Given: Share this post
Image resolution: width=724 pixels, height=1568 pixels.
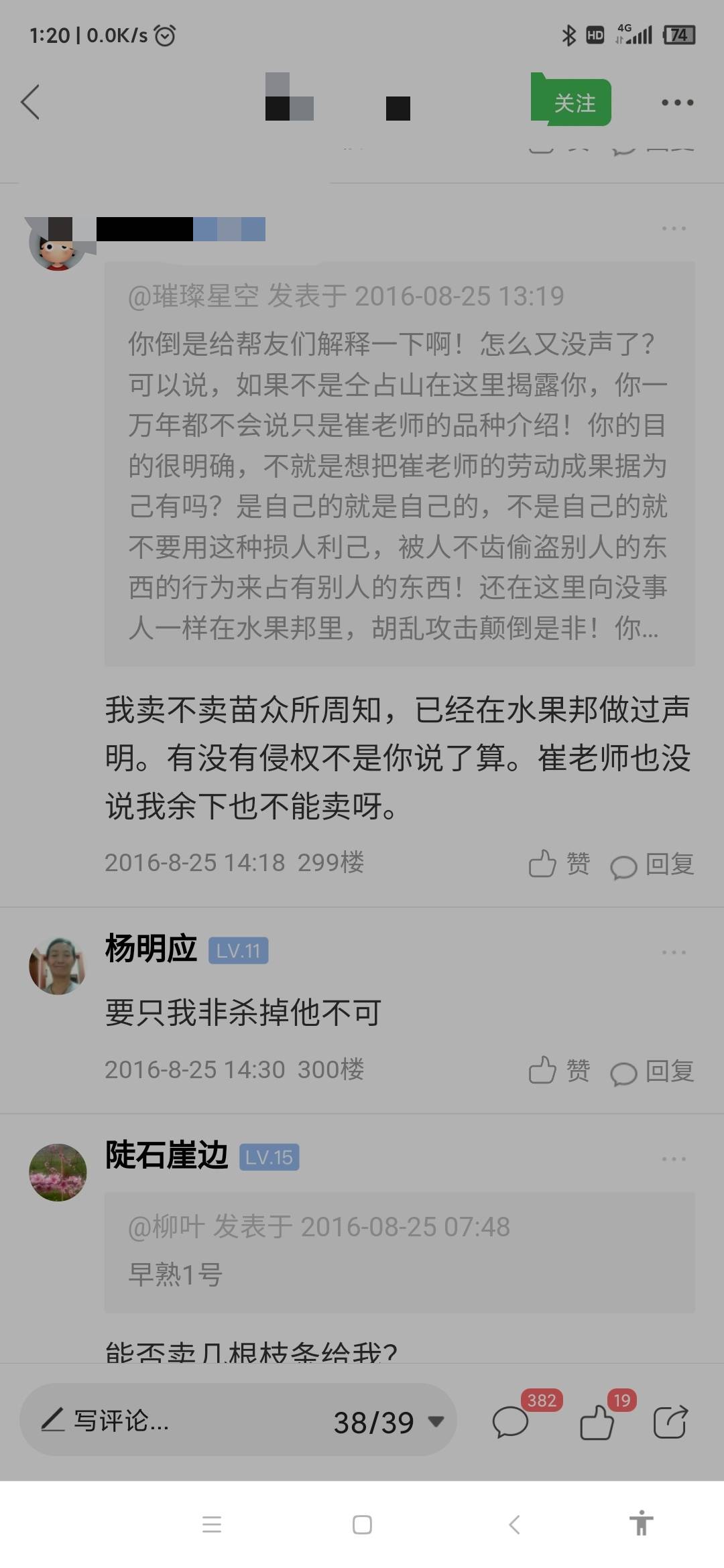Looking at the screenshot, I should [670, 1421].
